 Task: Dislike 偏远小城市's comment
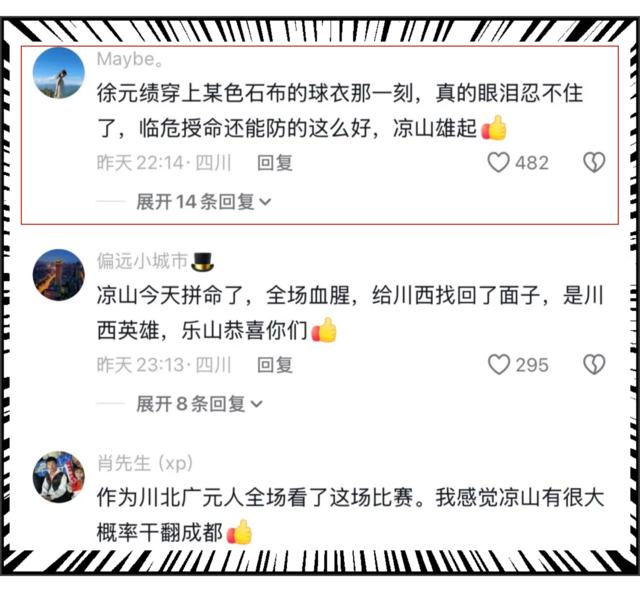tap(594, 365)
